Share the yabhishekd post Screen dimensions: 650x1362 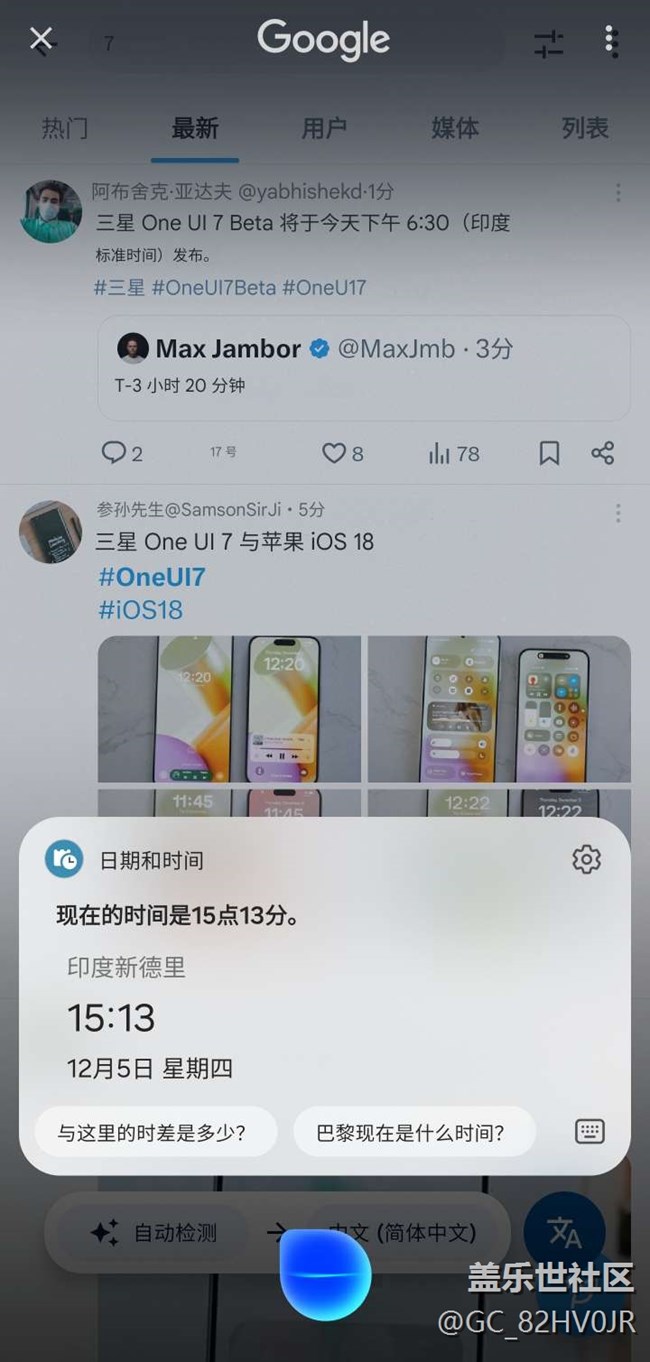click(x=602, y=454)
